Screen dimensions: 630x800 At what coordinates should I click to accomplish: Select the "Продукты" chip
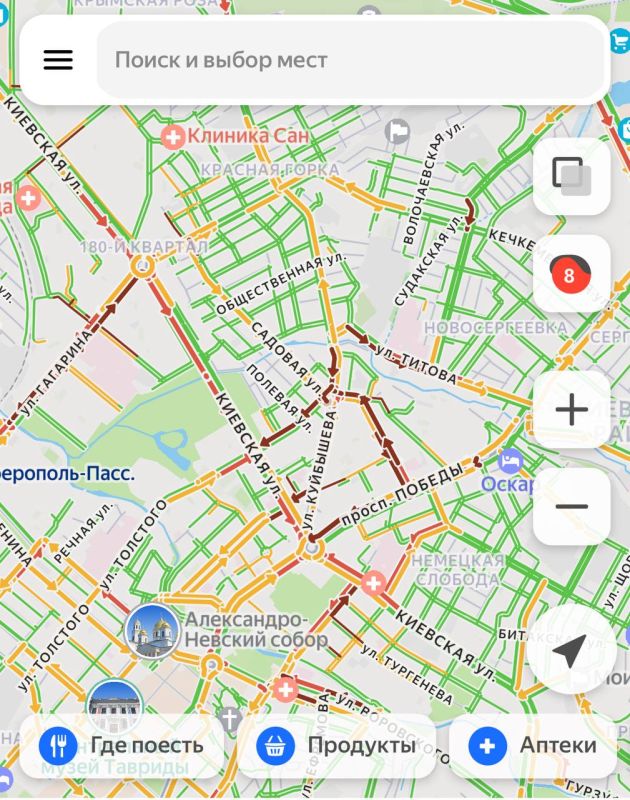336,745
